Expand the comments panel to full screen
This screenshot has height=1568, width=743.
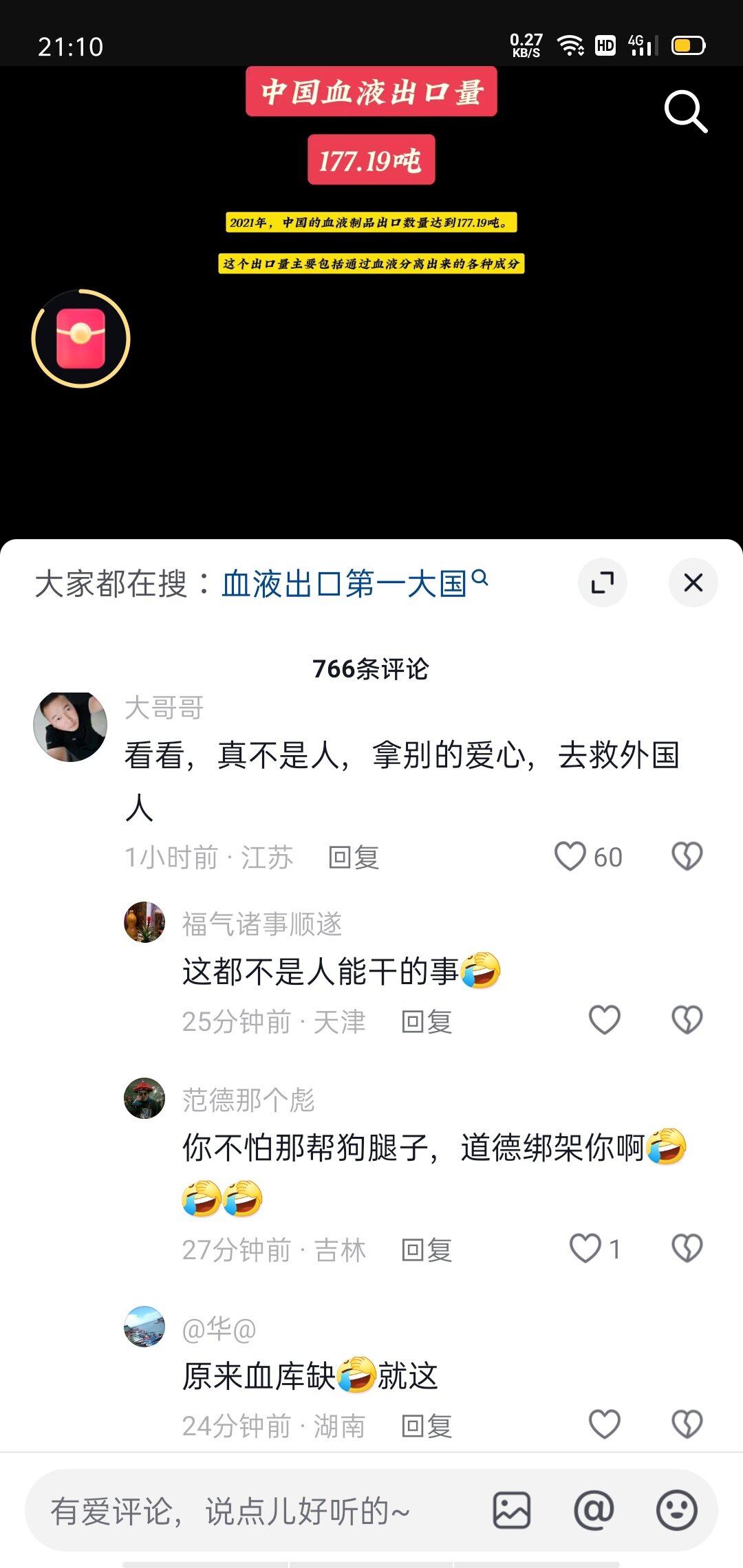pyautogui.click(x=602, y=583)
